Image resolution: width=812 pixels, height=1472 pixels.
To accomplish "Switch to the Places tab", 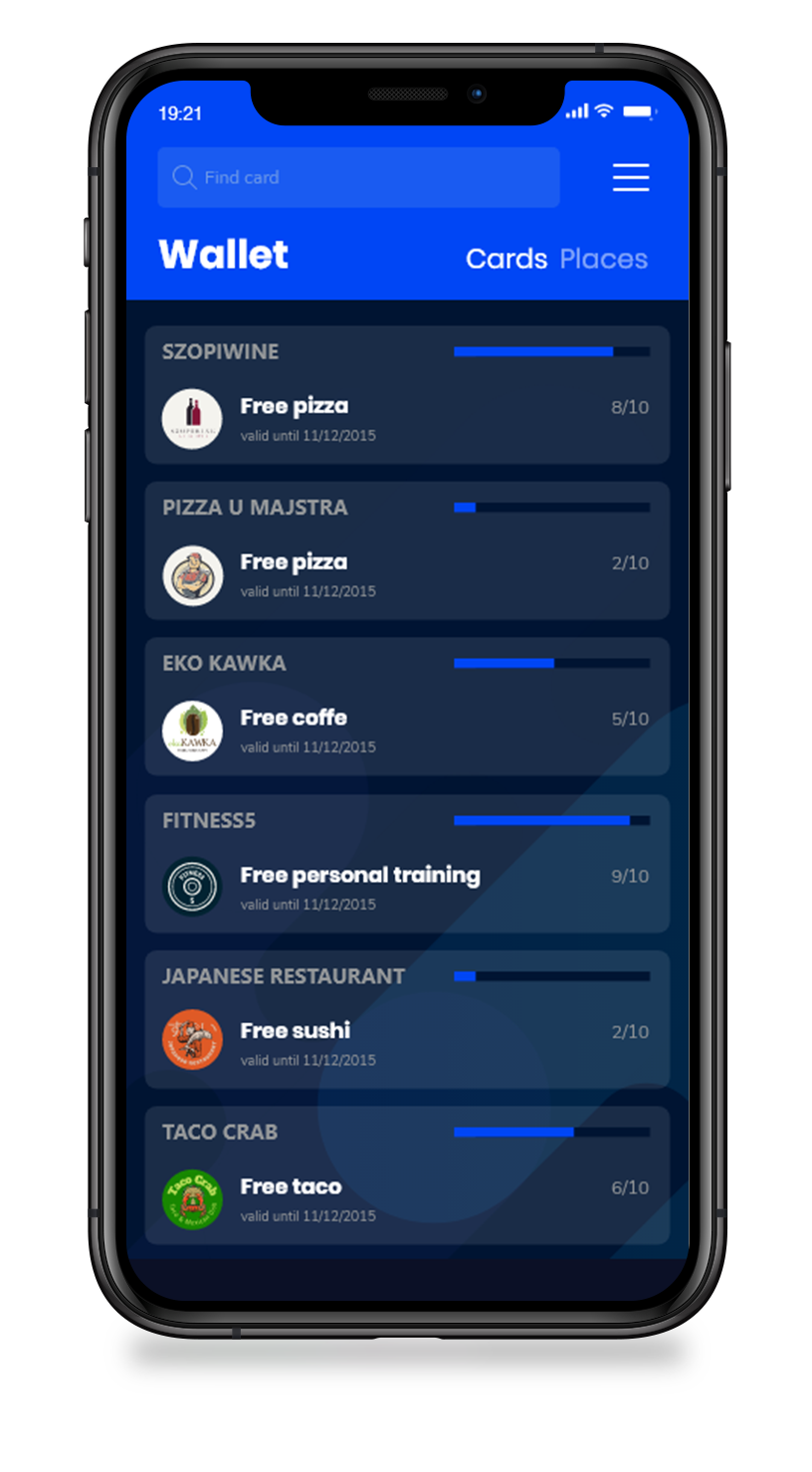I will (x=603, y=259).
